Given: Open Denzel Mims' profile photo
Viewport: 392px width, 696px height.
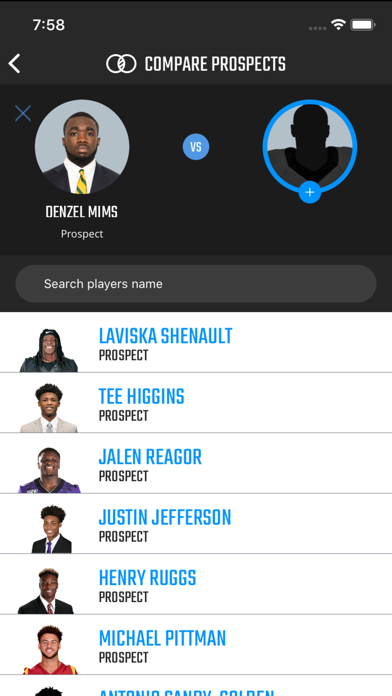Looking at the screenshot, I should pos(82,147).
